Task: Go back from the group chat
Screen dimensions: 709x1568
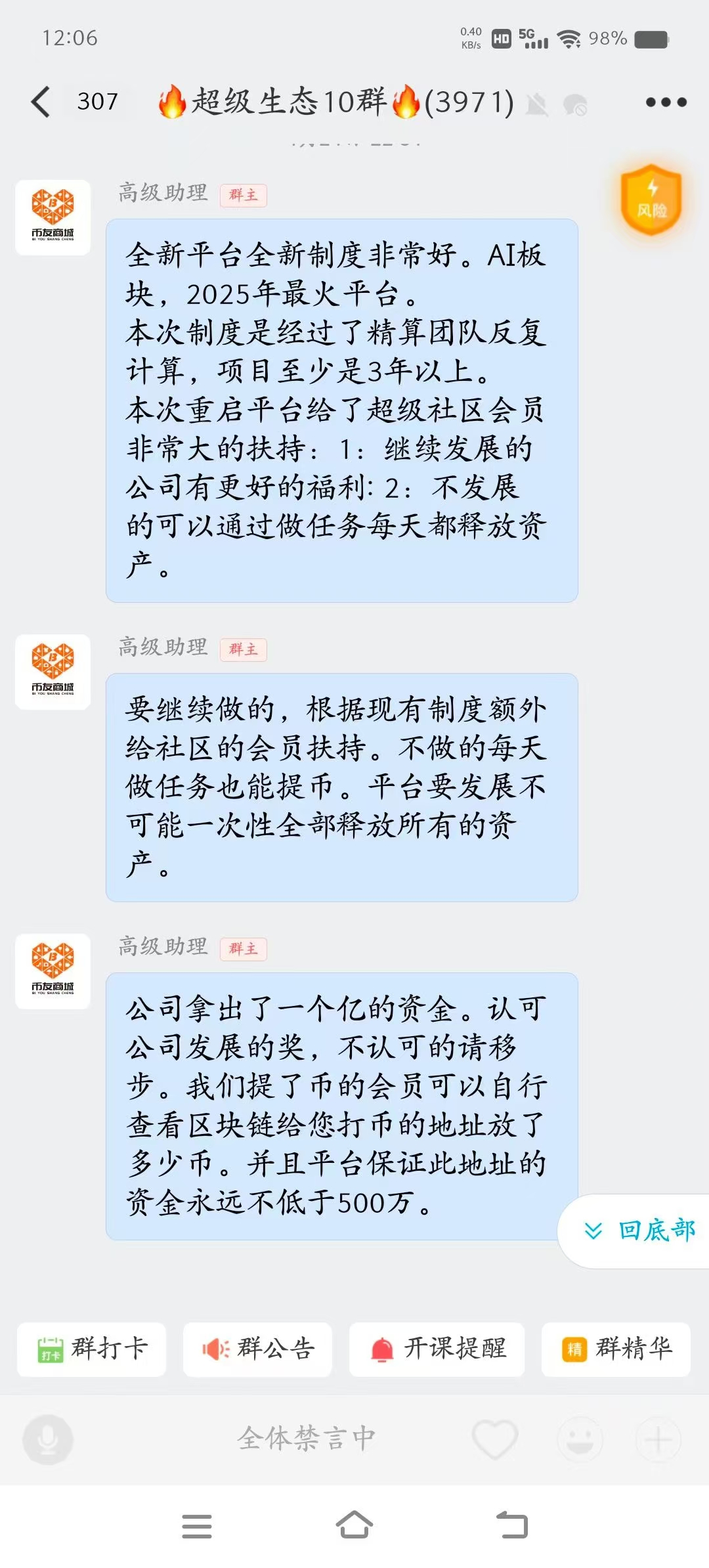Action: click(x=41, y=102)
